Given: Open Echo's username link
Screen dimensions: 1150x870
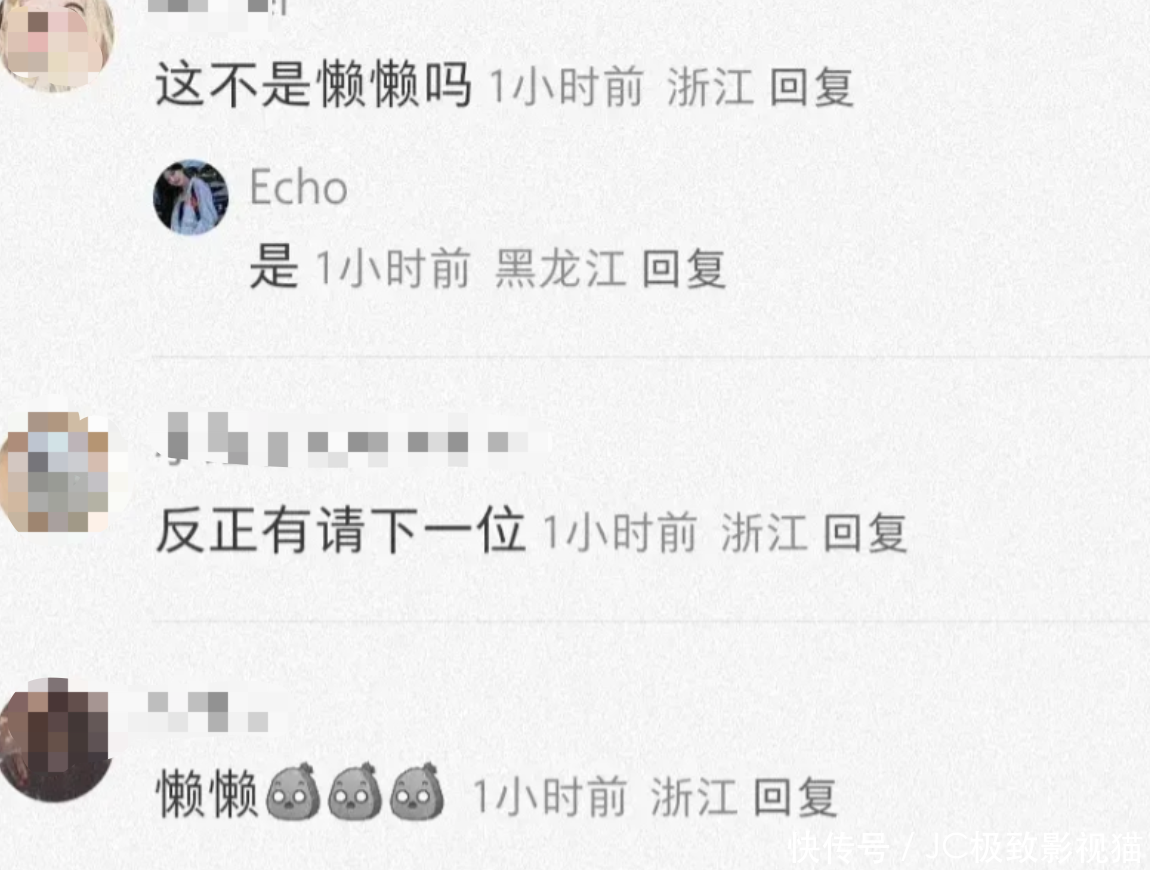Looking at the screenshot, I should click(298, 188).
